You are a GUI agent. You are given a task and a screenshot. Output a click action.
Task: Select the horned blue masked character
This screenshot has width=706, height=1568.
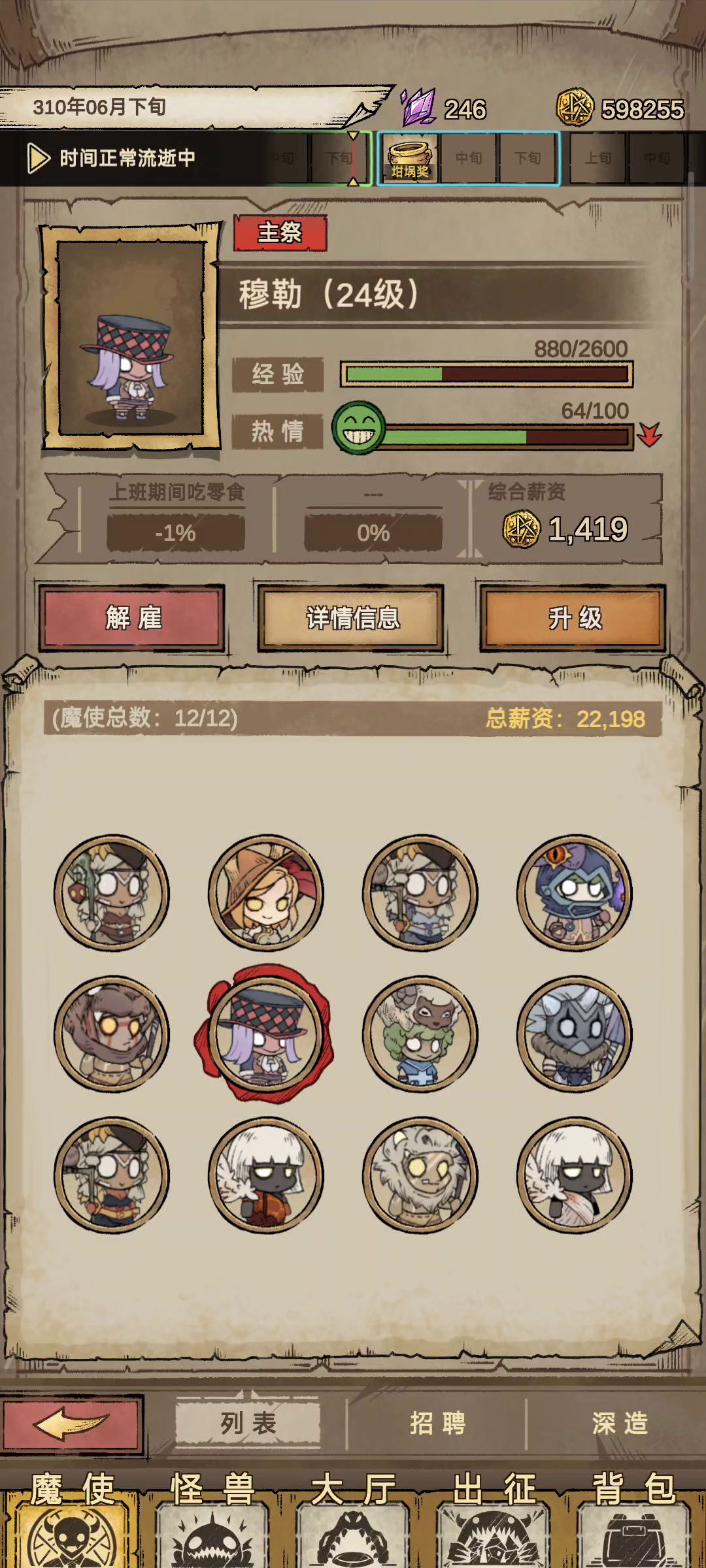click(575, 1034)
